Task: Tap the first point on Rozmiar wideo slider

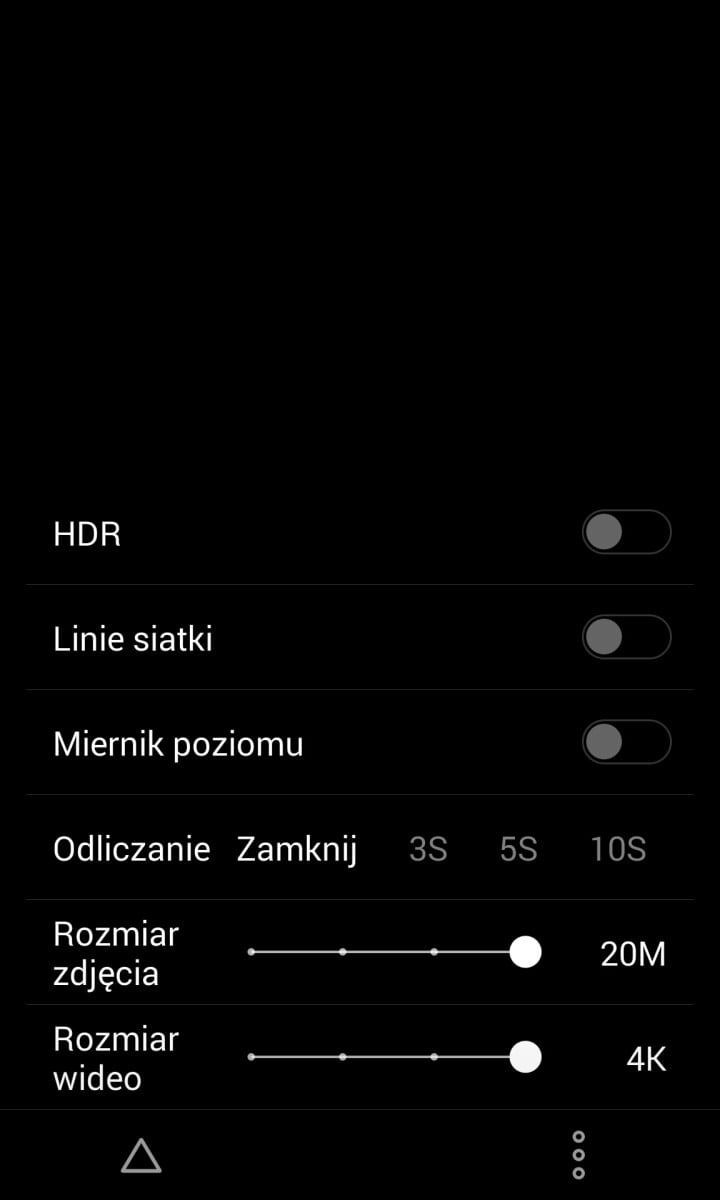Action: point(251,1057)
